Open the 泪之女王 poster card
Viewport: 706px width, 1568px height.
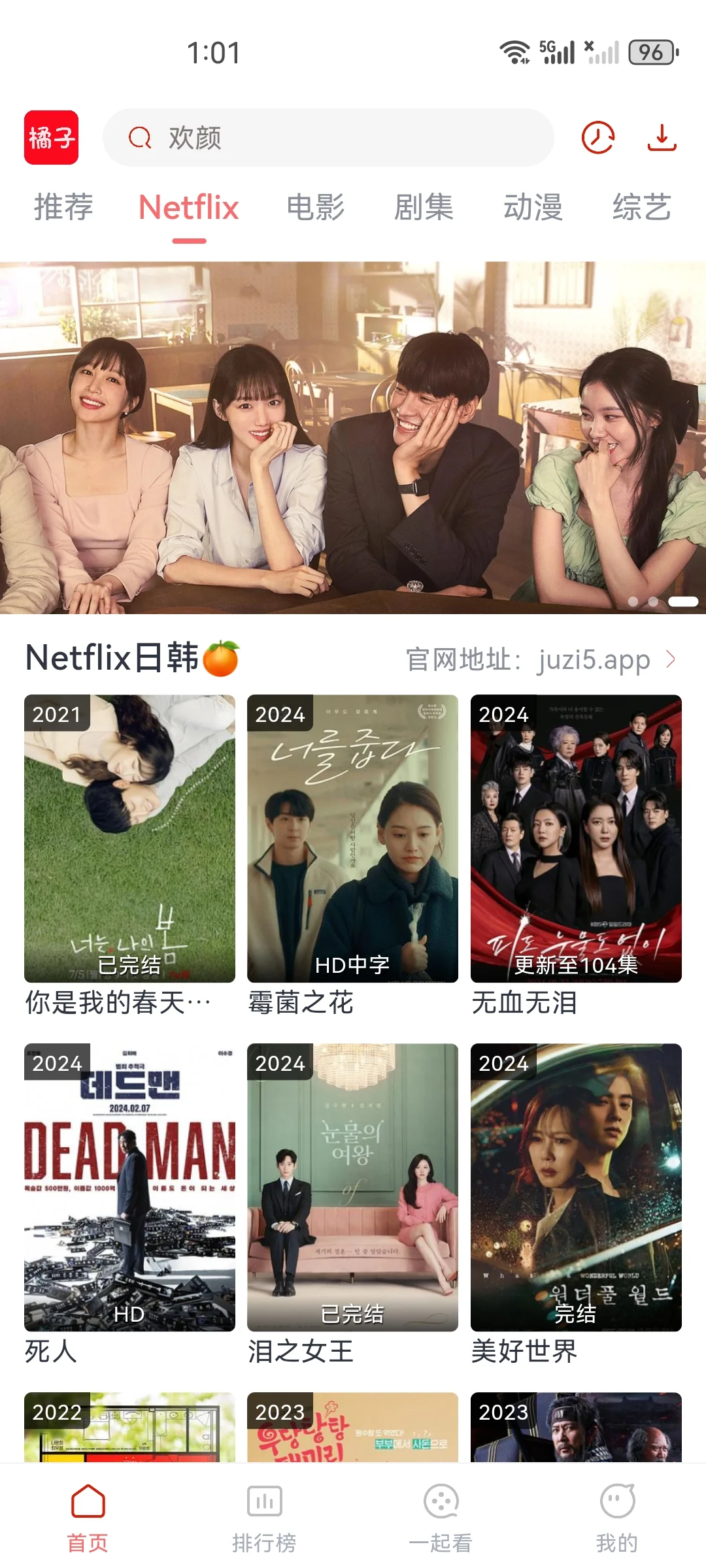coord(352,1187)
